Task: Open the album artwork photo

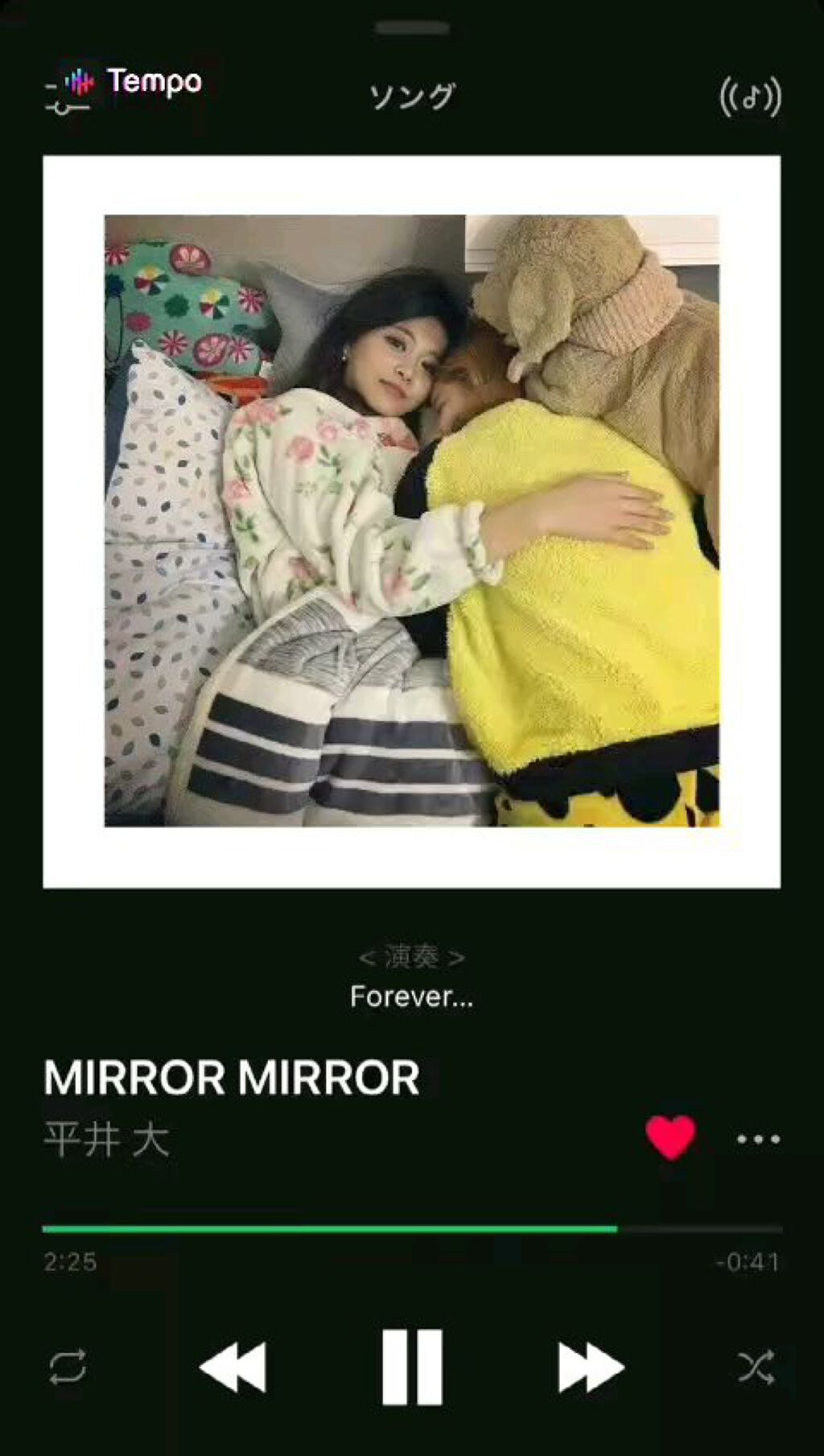Action: (412, 521)
